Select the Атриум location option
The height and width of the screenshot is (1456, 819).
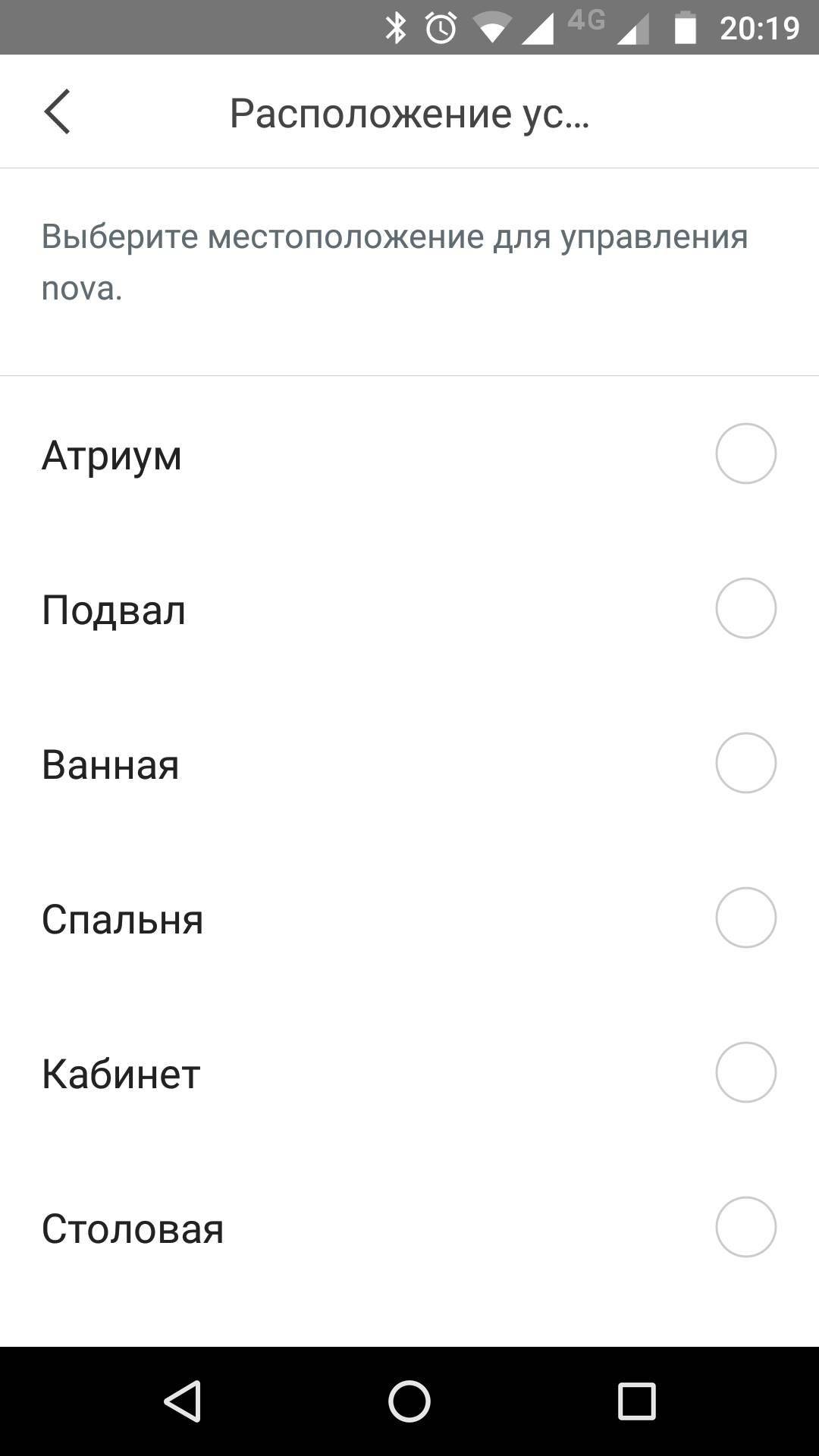tap(745, 453)
